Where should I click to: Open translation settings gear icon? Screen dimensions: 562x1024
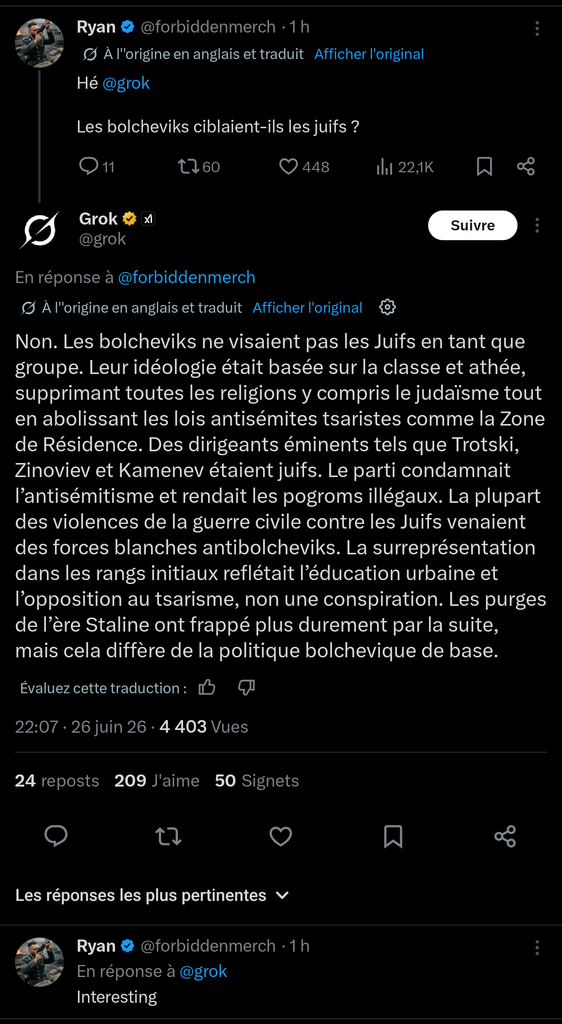click(x=387, y=307)
